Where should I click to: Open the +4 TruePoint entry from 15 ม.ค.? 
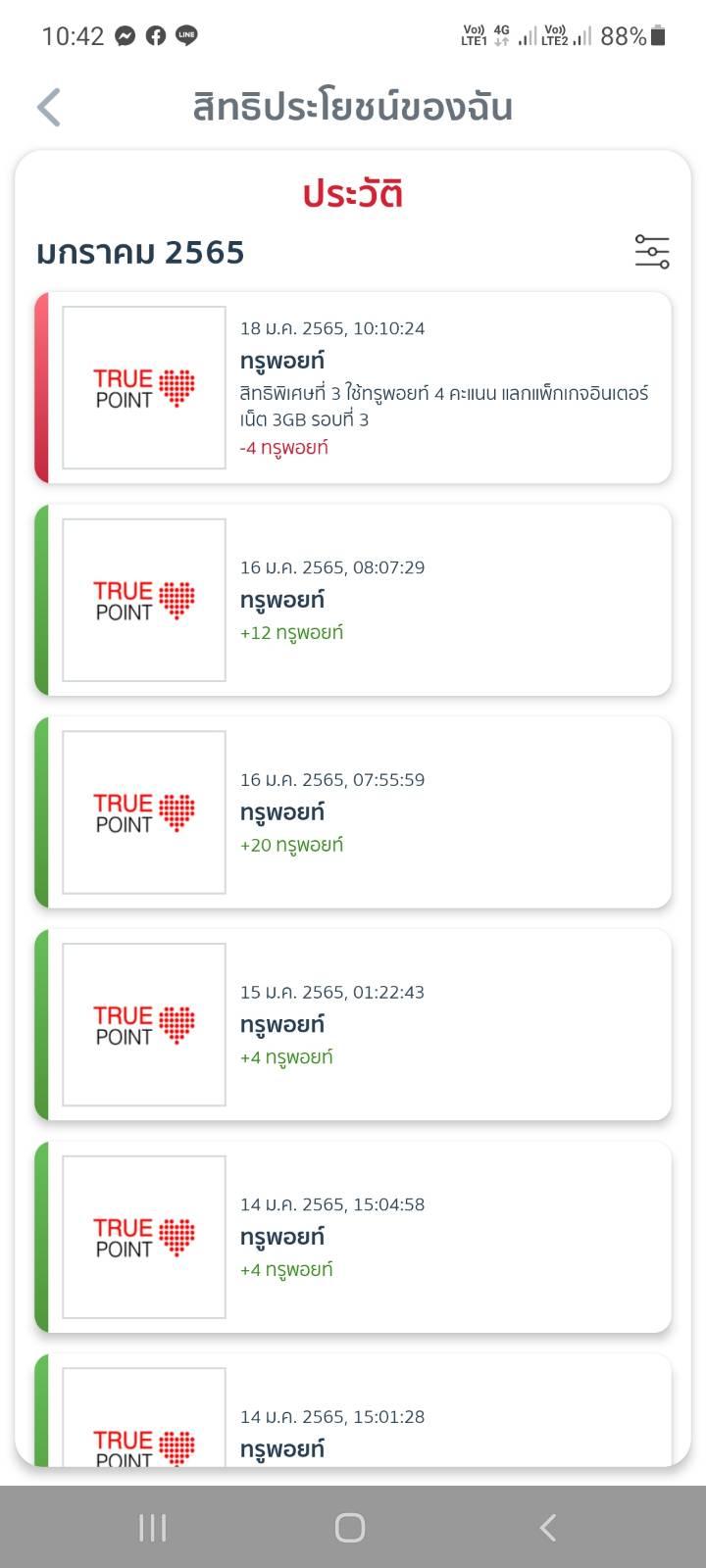(x=353, y=1025)
